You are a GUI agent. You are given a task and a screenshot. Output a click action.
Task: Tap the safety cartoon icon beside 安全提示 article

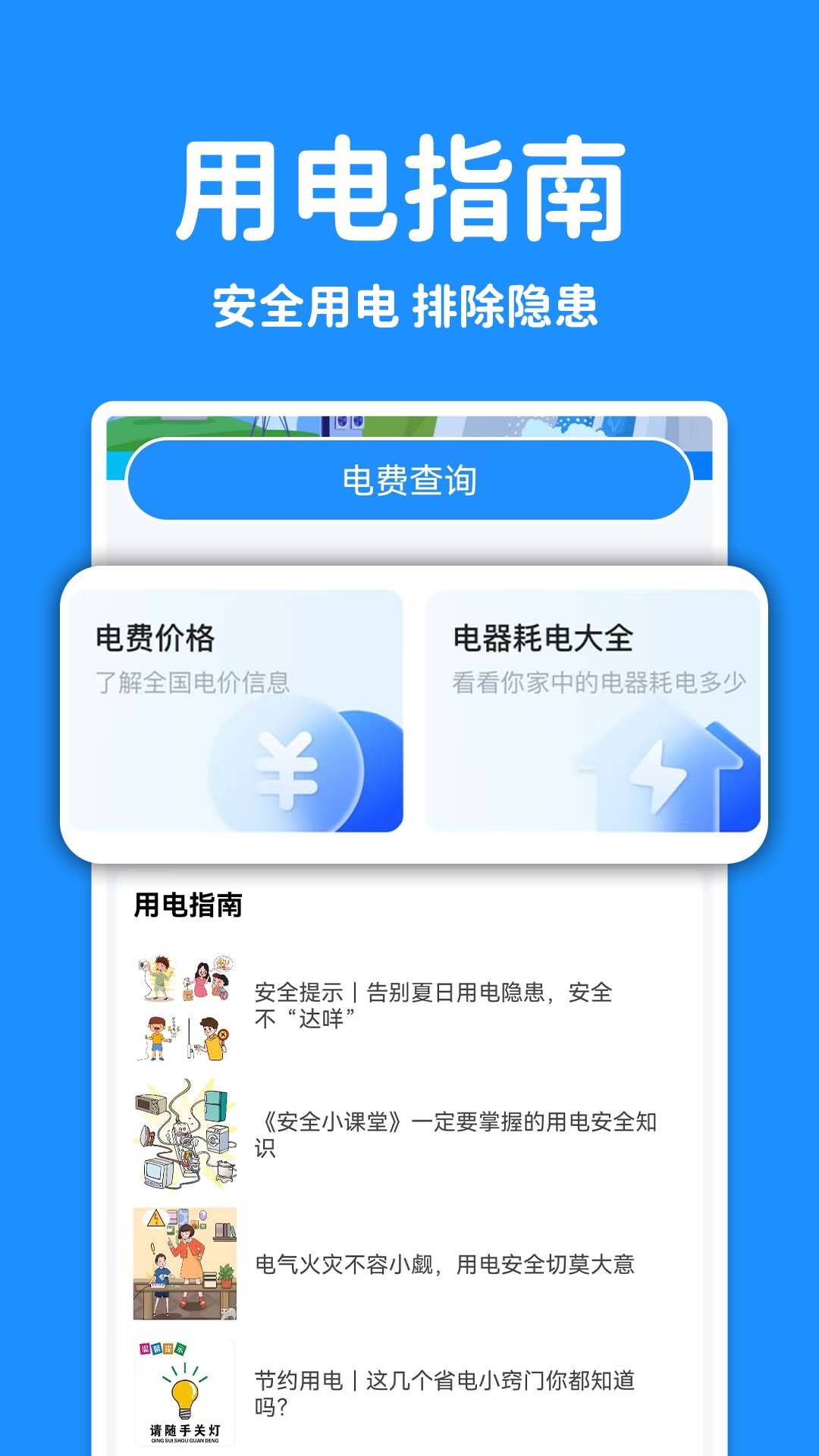(186, 1001)
